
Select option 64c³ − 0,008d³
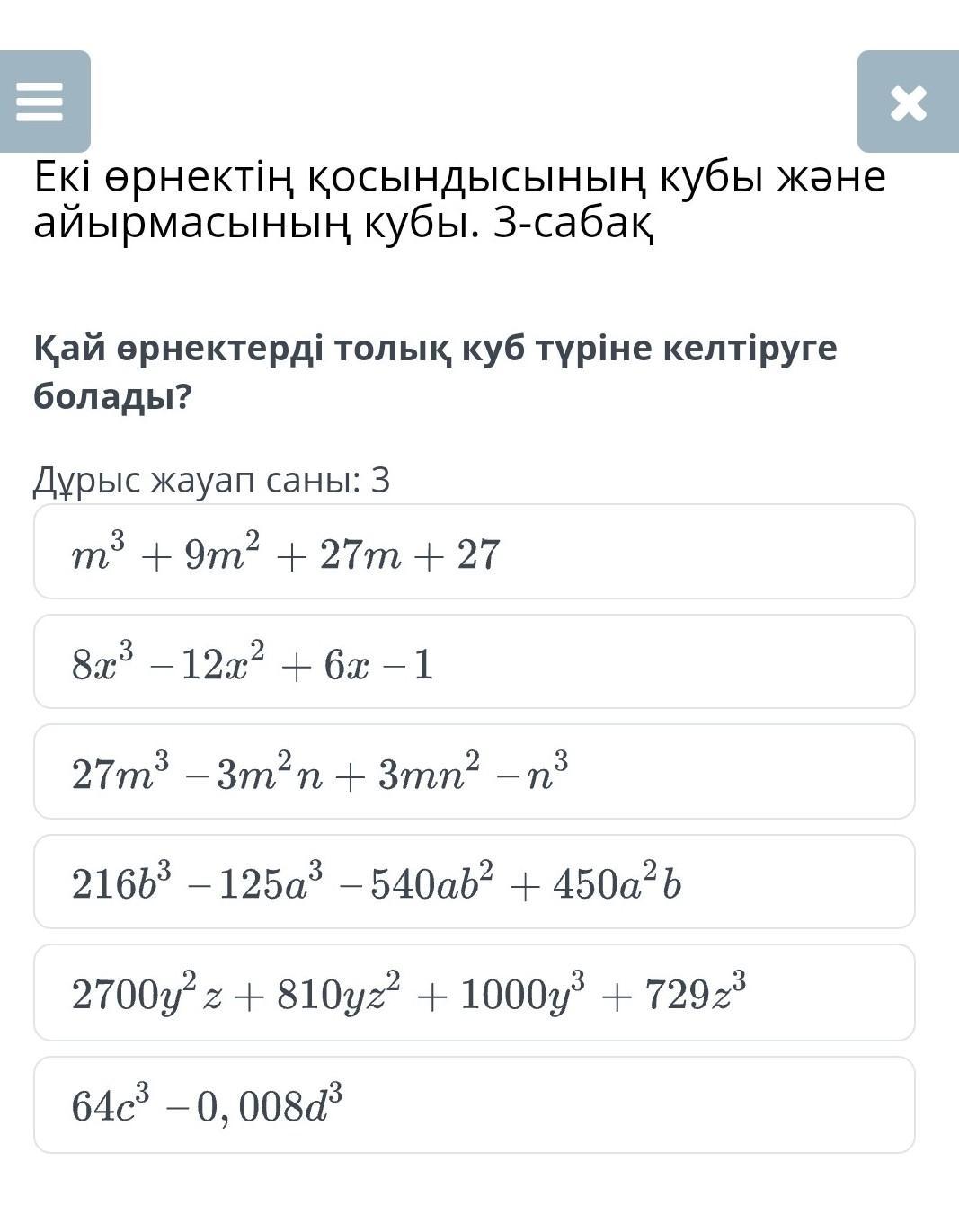click(474, 1104)
